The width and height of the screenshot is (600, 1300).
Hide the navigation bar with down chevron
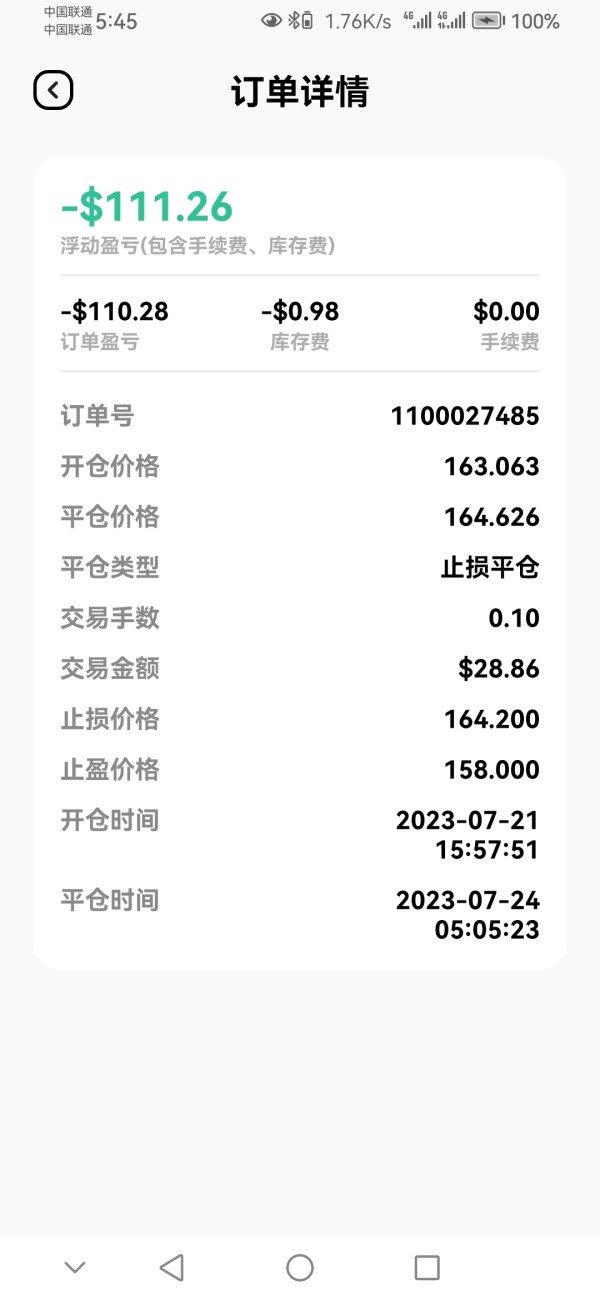click(x=75, y=1268)
